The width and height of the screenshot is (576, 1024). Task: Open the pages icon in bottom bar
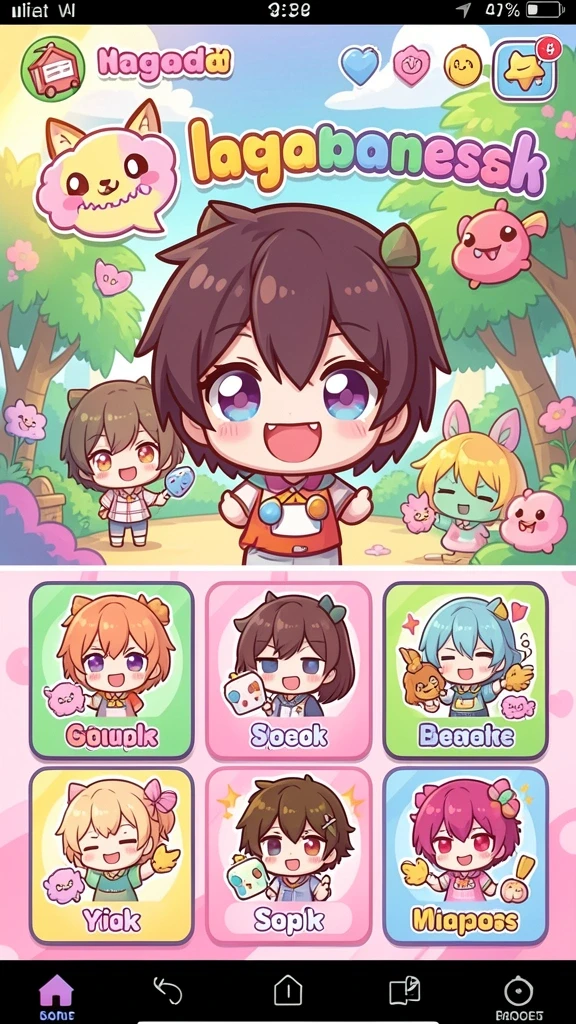(404, 991)
